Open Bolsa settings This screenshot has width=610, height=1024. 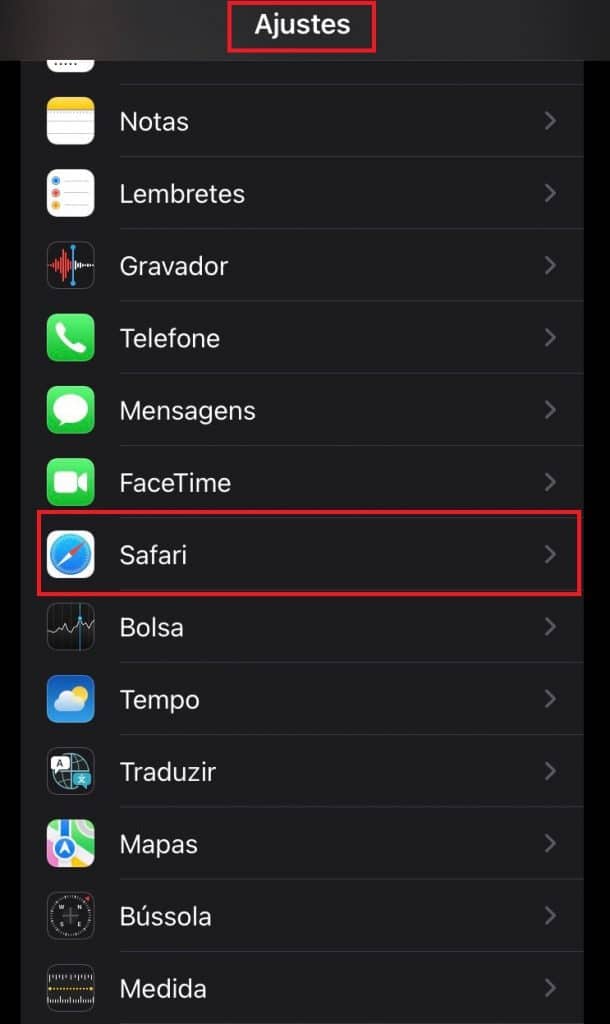(302, 627)
